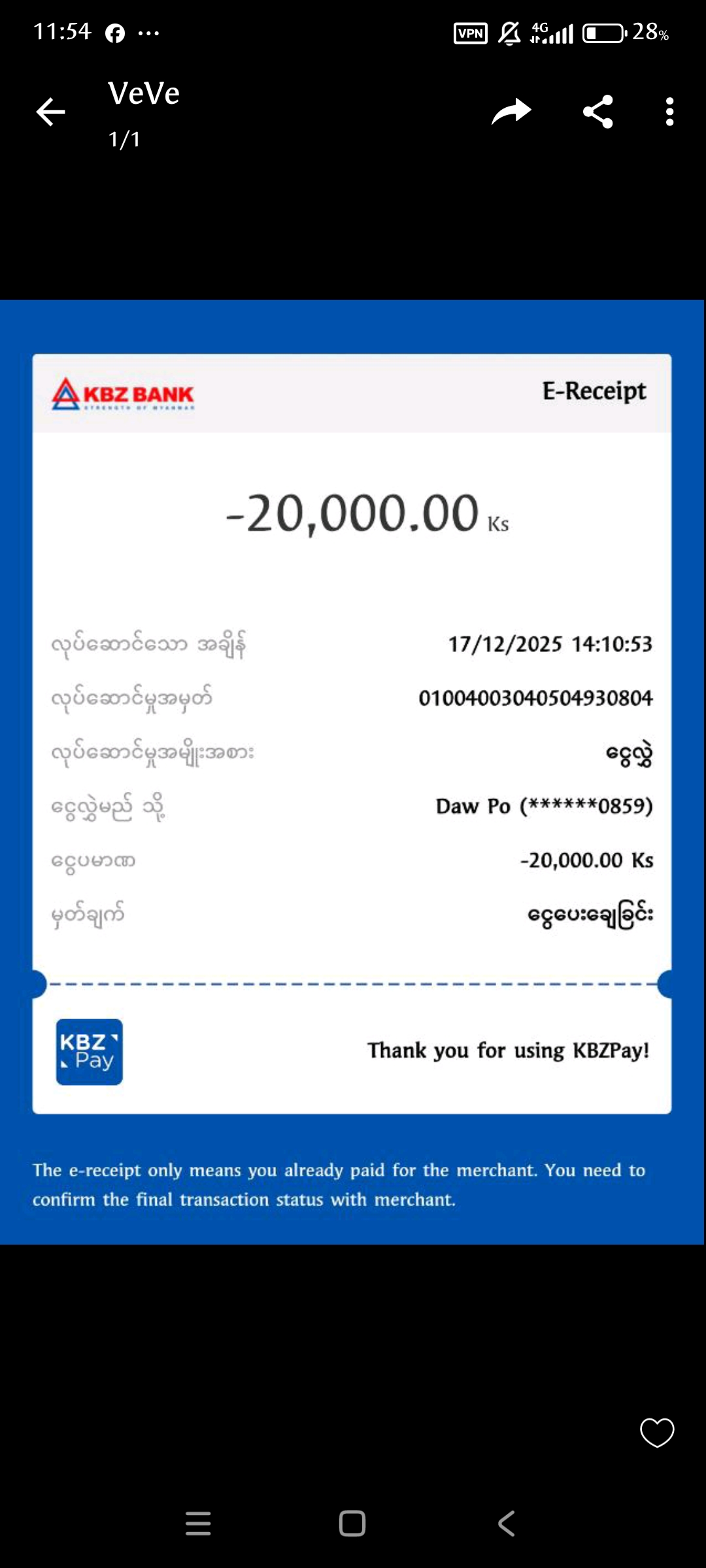Go back from the VeVe image viewer
Image resolution: width=706 pixels, height=1568 pixels.
50,112
